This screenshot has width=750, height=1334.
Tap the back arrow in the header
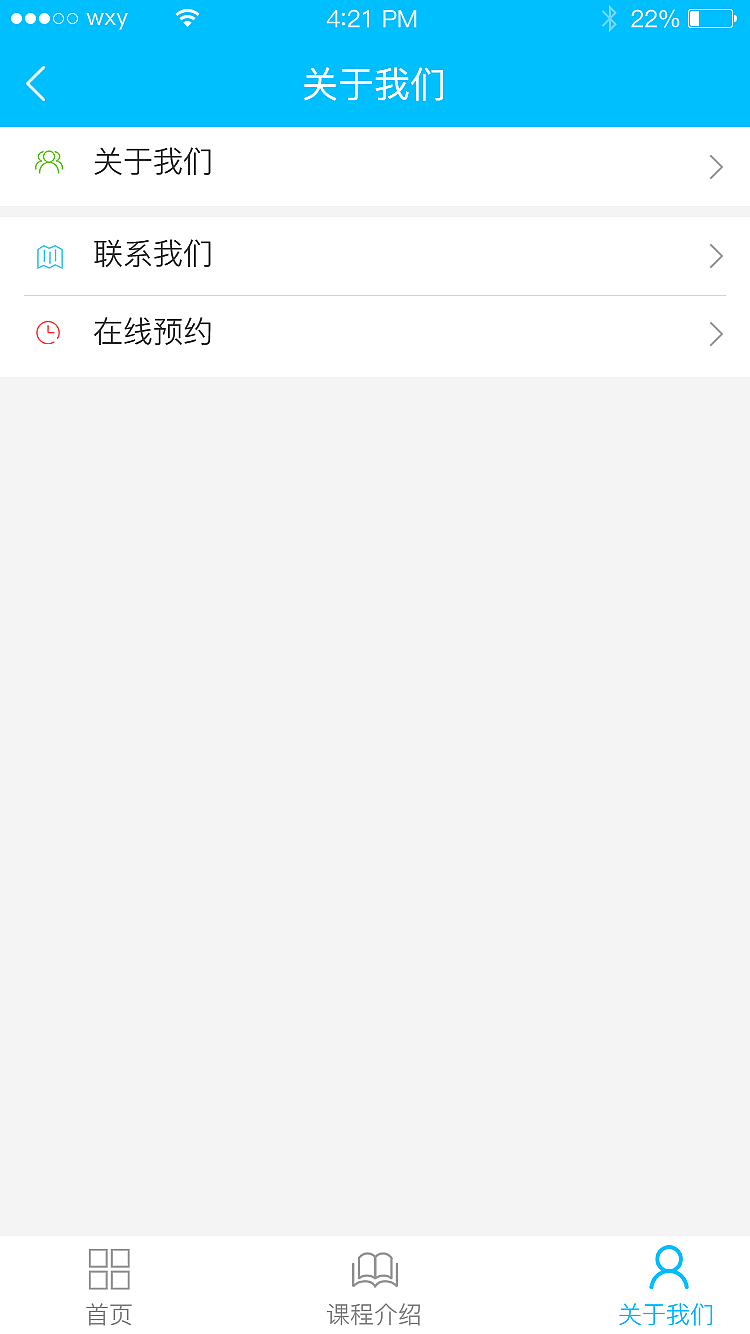tap(36, 84)
